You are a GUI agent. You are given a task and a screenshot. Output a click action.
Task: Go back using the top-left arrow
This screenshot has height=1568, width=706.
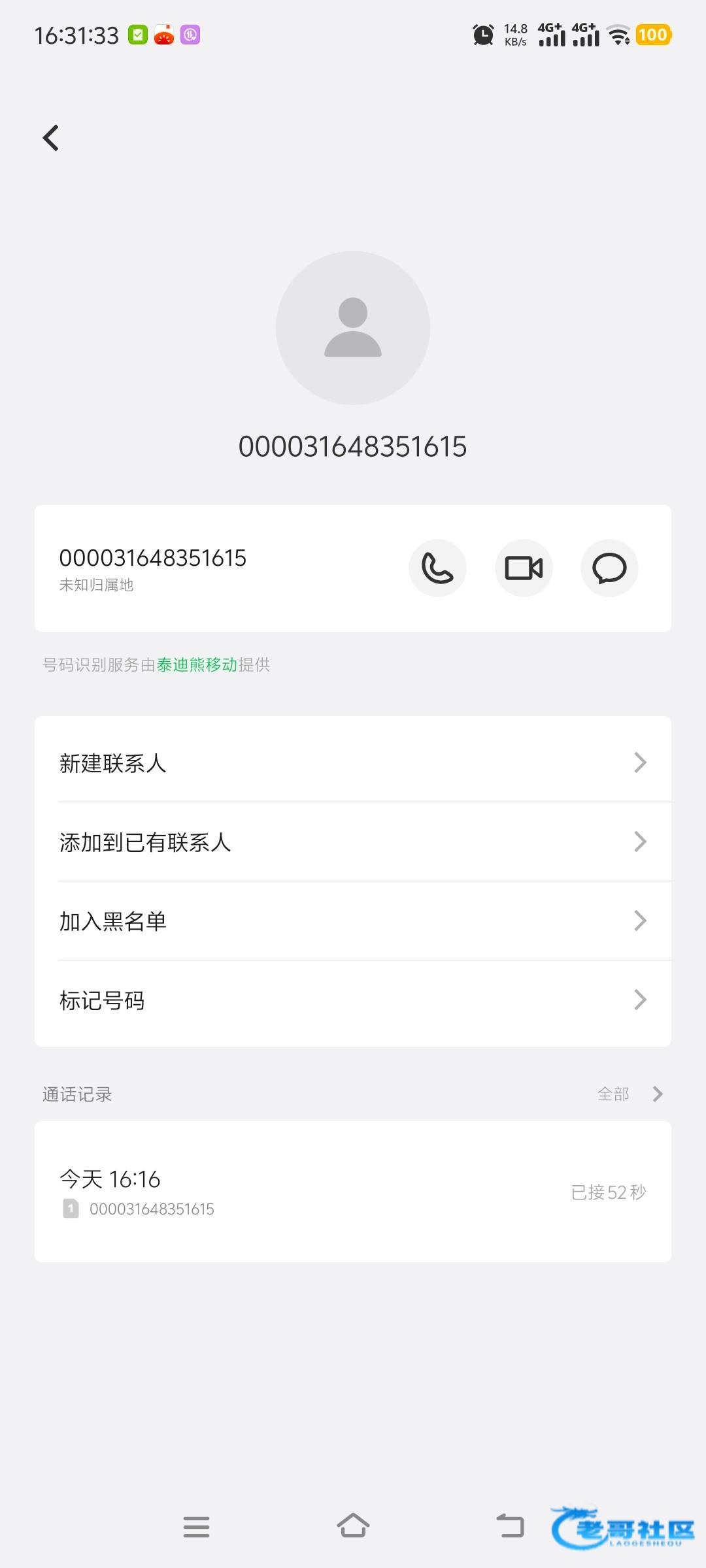[x=51, y=138]
